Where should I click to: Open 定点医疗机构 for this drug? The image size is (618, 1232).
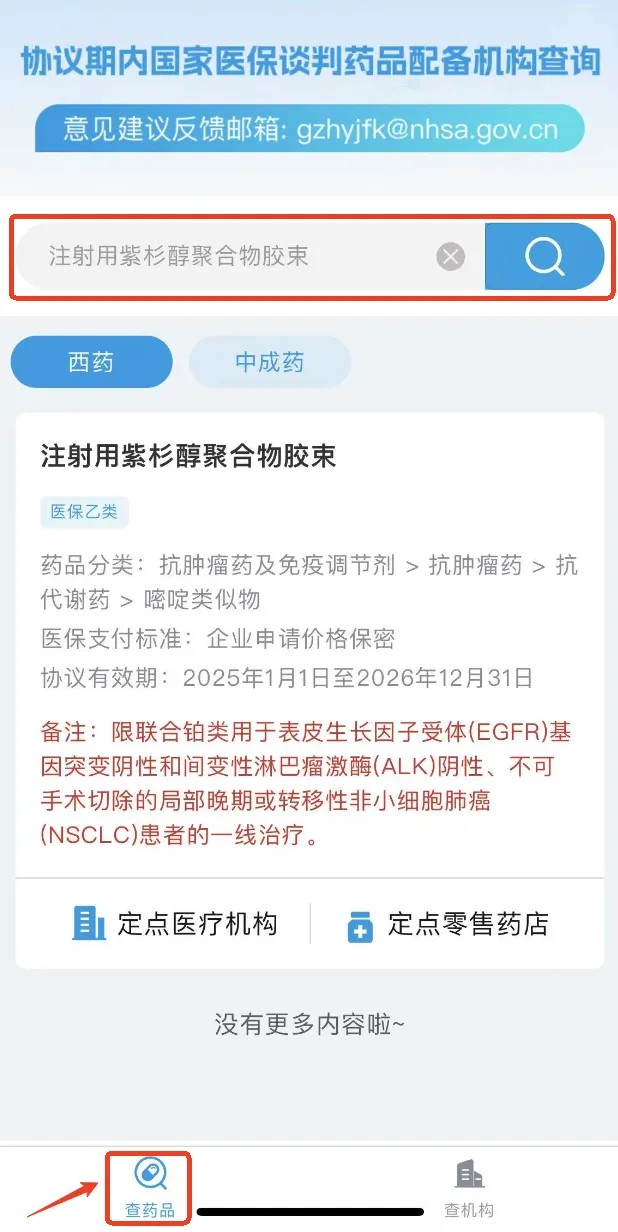click(175, 923)
